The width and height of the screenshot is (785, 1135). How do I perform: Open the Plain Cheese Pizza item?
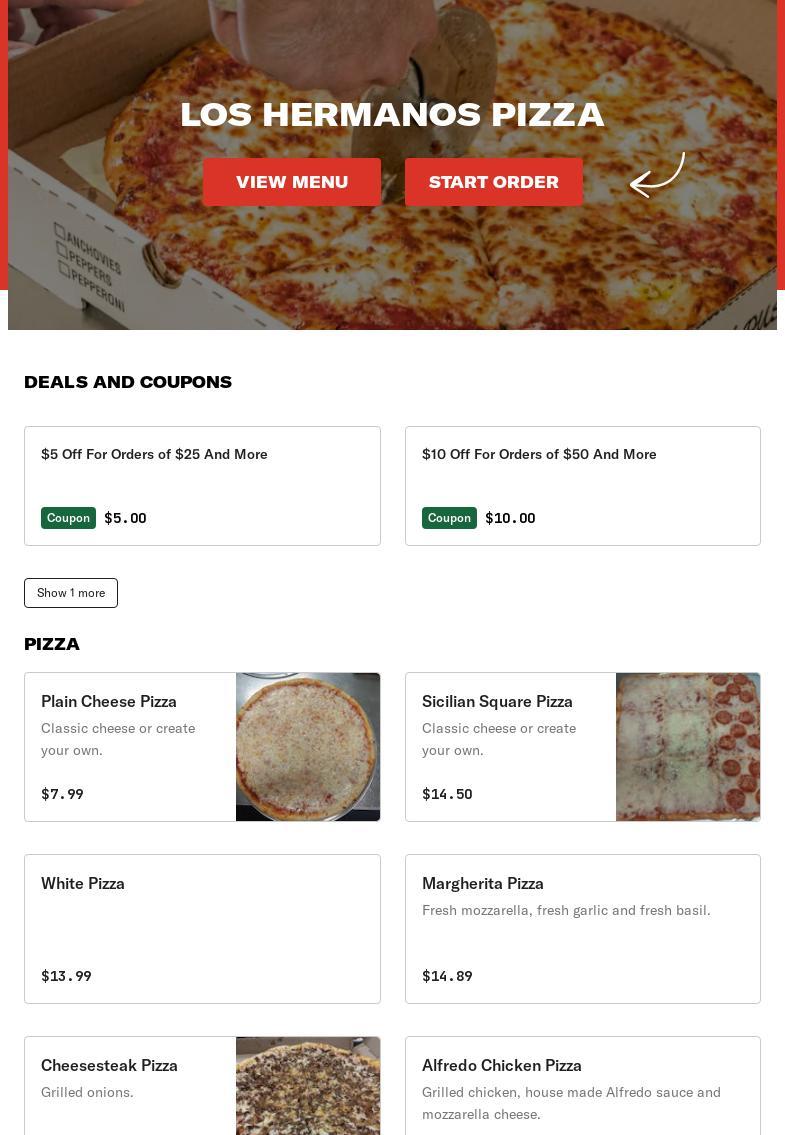202,747
